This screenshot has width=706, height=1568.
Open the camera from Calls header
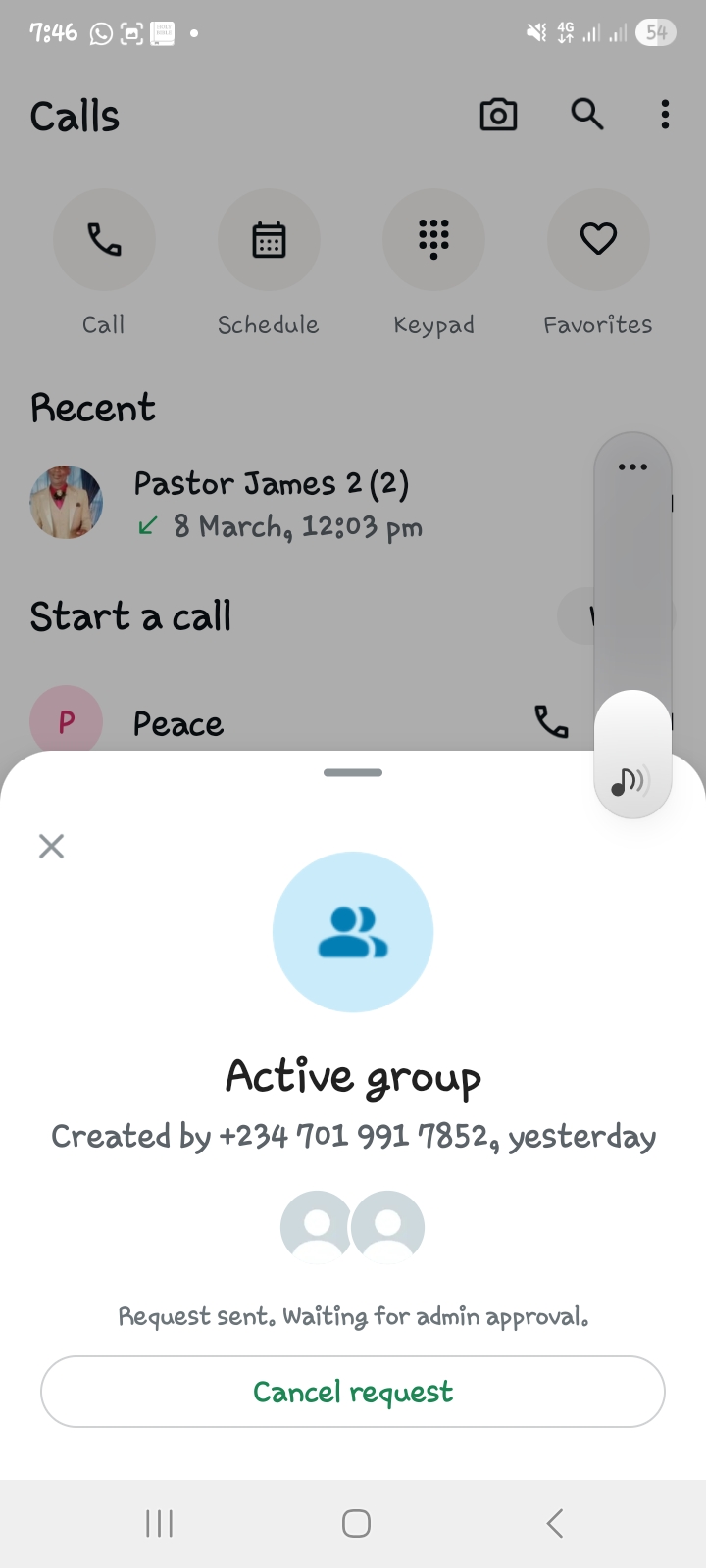(498, 116)
